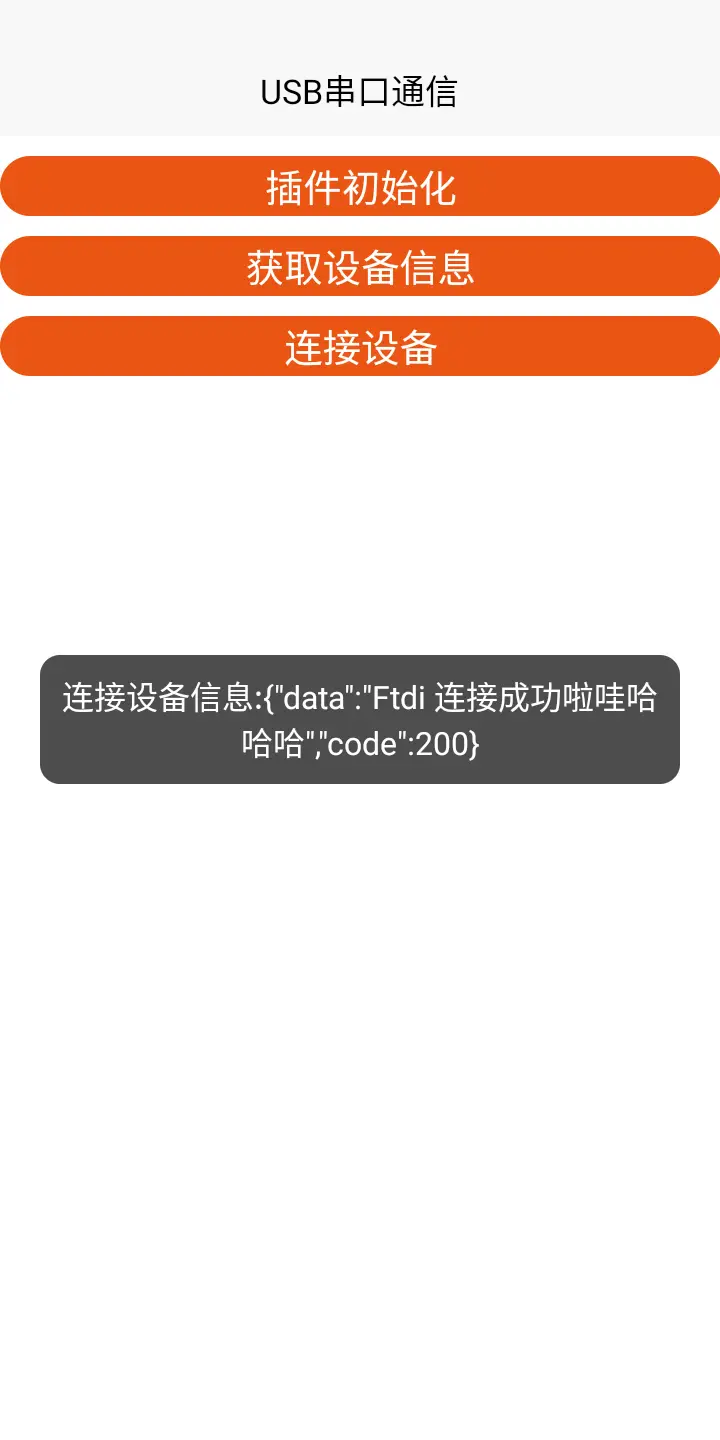Viewport: 720px width, 1440px height.
Task: Tap the 插件初始化 button
Action: 360,187
